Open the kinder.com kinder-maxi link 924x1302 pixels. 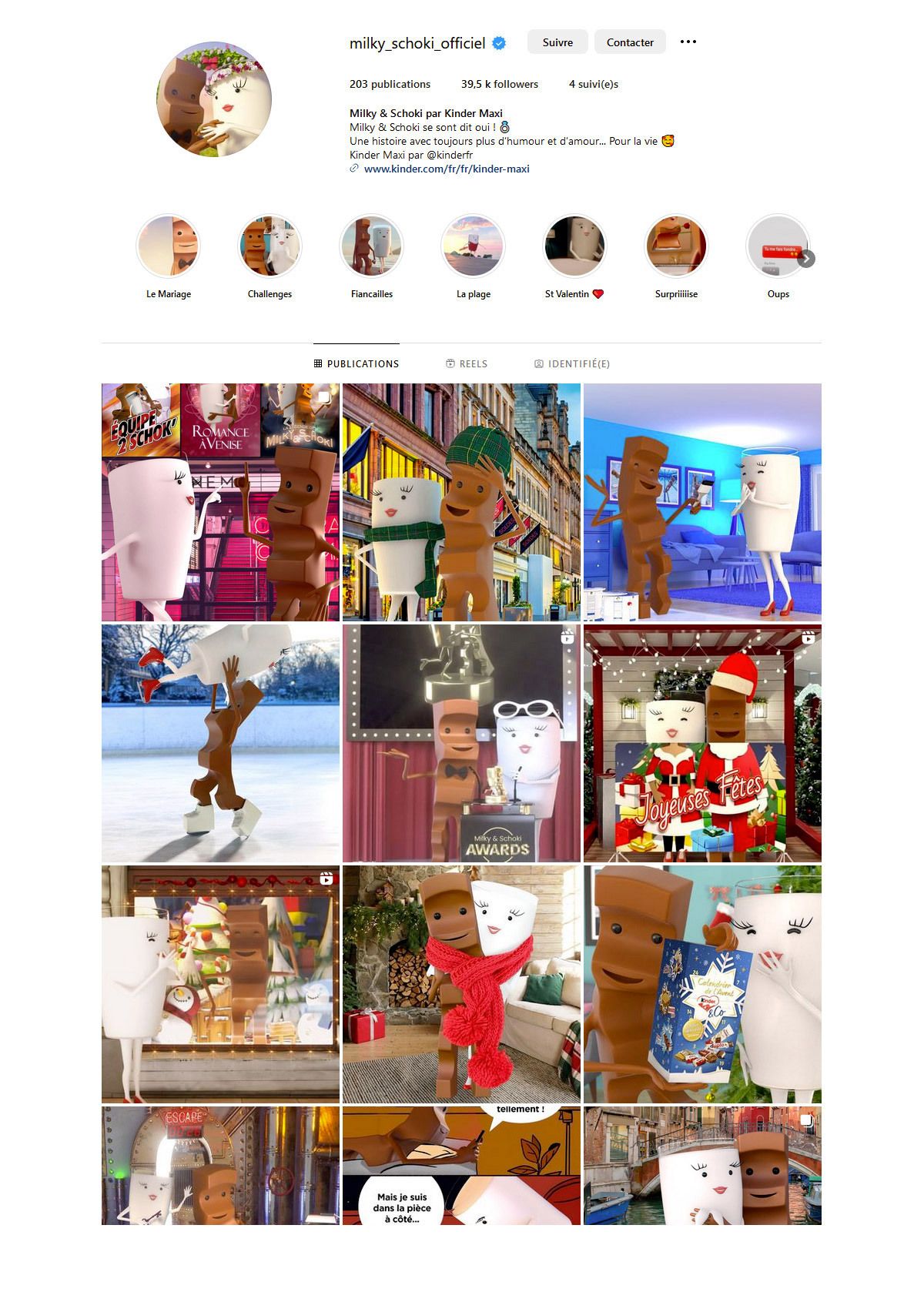pos(446,169)
